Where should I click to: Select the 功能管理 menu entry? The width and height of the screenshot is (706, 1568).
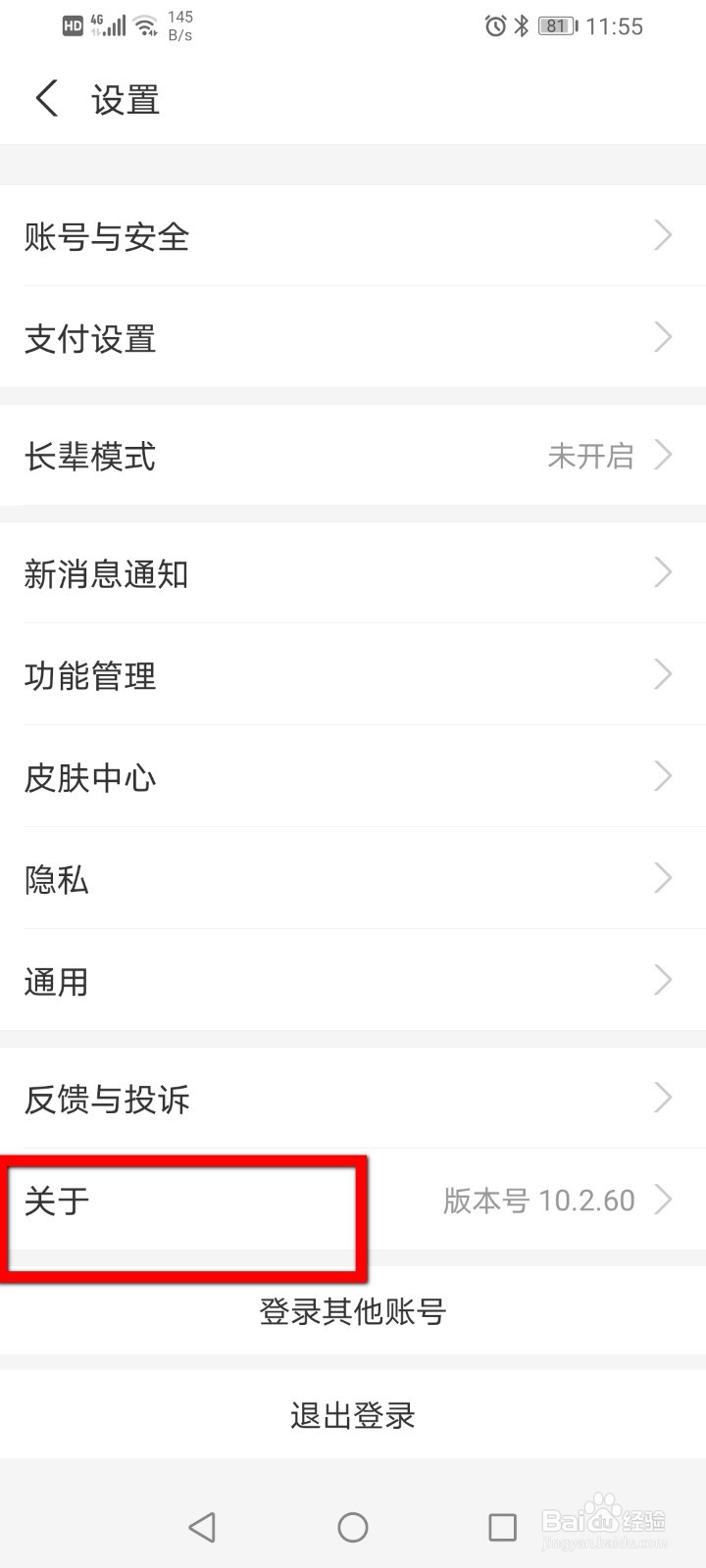coord(353,675)
